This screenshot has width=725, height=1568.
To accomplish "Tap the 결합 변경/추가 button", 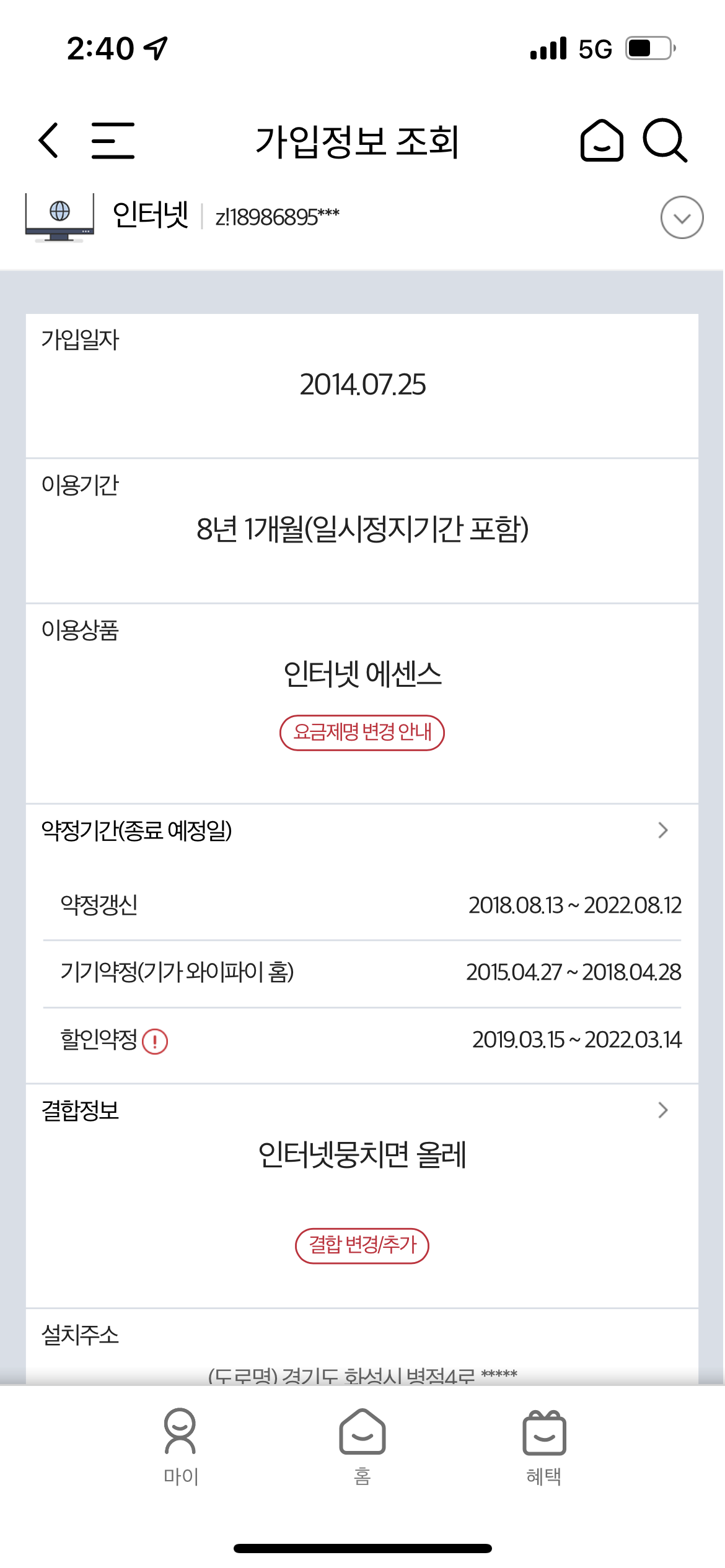I will 362,1245.
